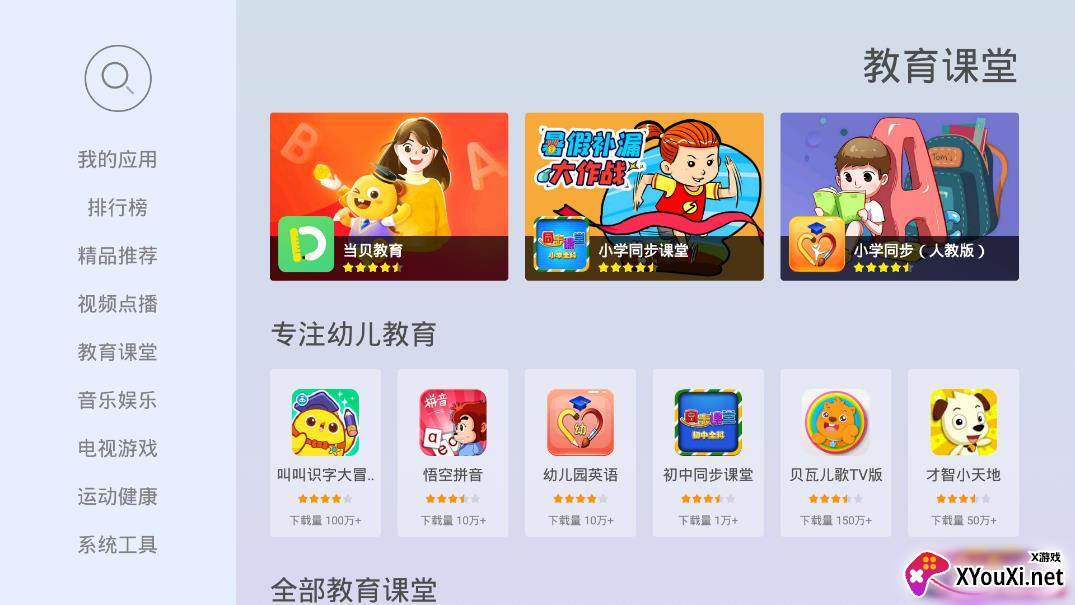Open the 悟空拼音 app card
This screenshot has width=1075, height=605.
click(x=453, y=452)
